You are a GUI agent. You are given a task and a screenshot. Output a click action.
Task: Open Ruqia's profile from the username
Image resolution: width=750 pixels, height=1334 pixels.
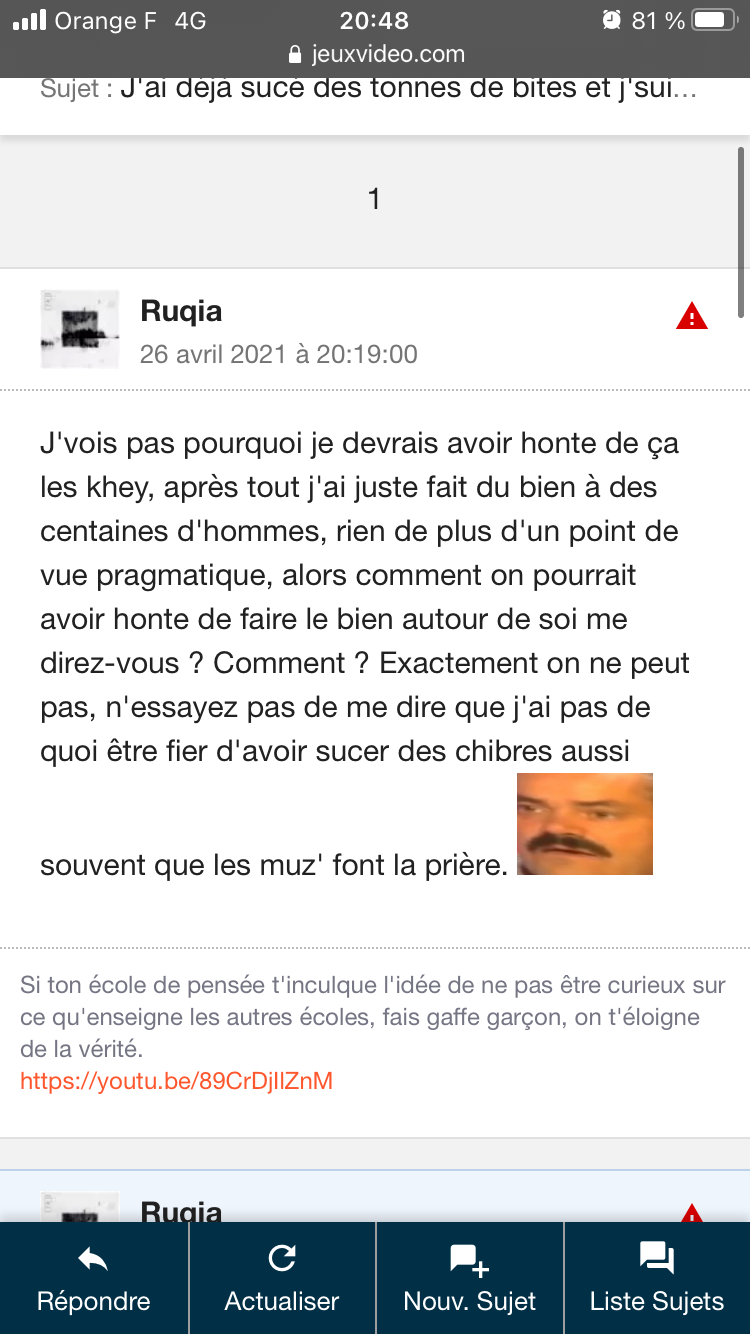(181, 311)
